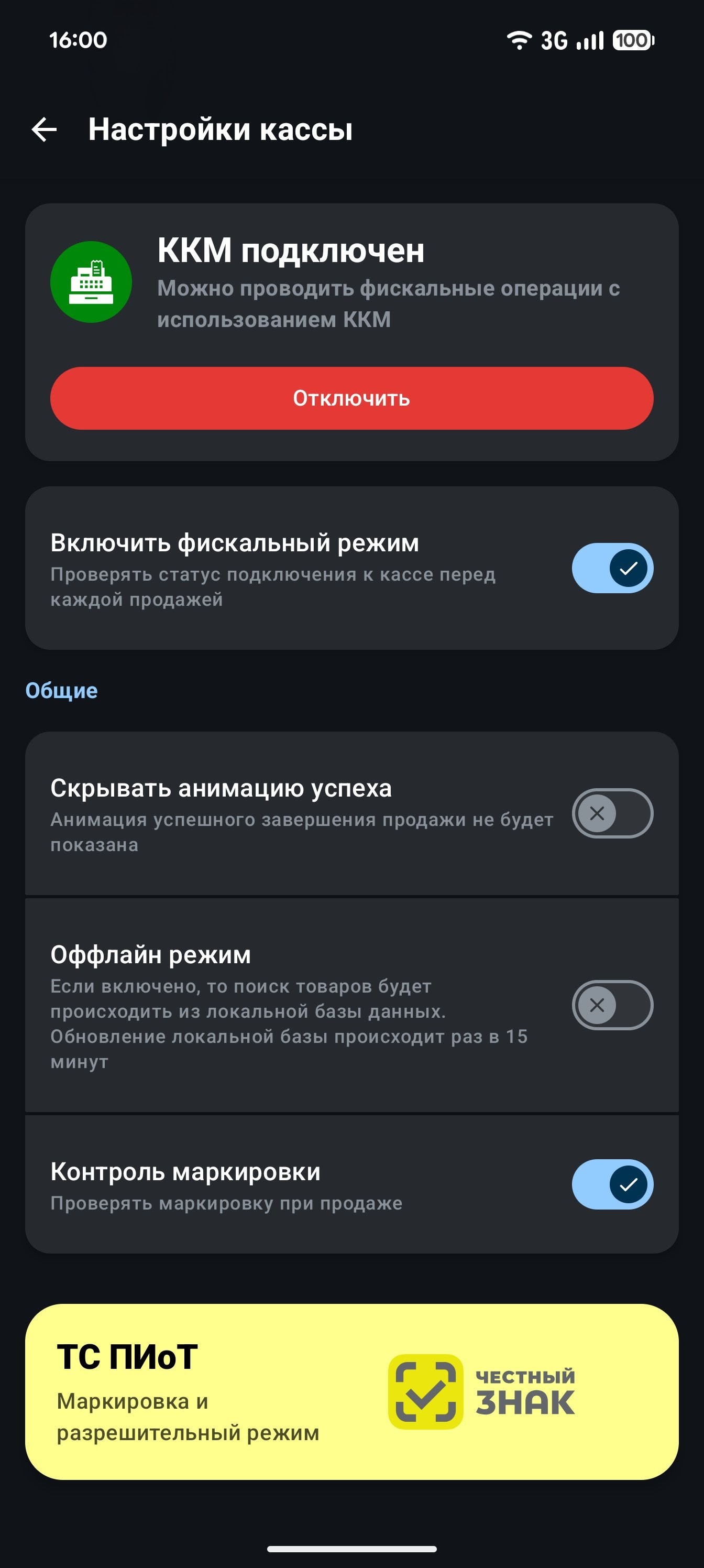
Task: Switch off Контроль маркировки
Action: click(612, 1184)
